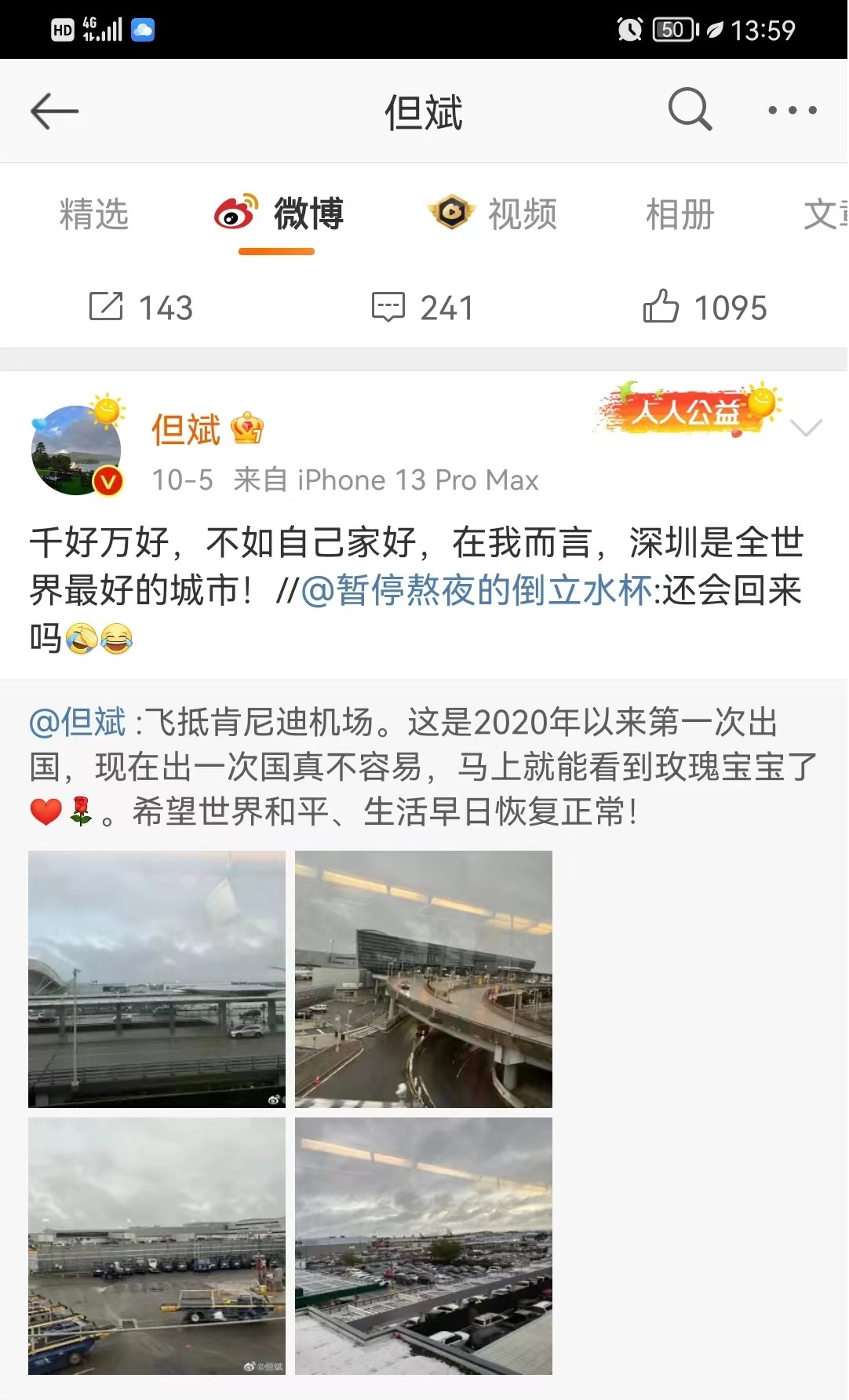Switch to the 视频 tab
Viewport: 849px width, 1400px height.
[x=494, y=214]
